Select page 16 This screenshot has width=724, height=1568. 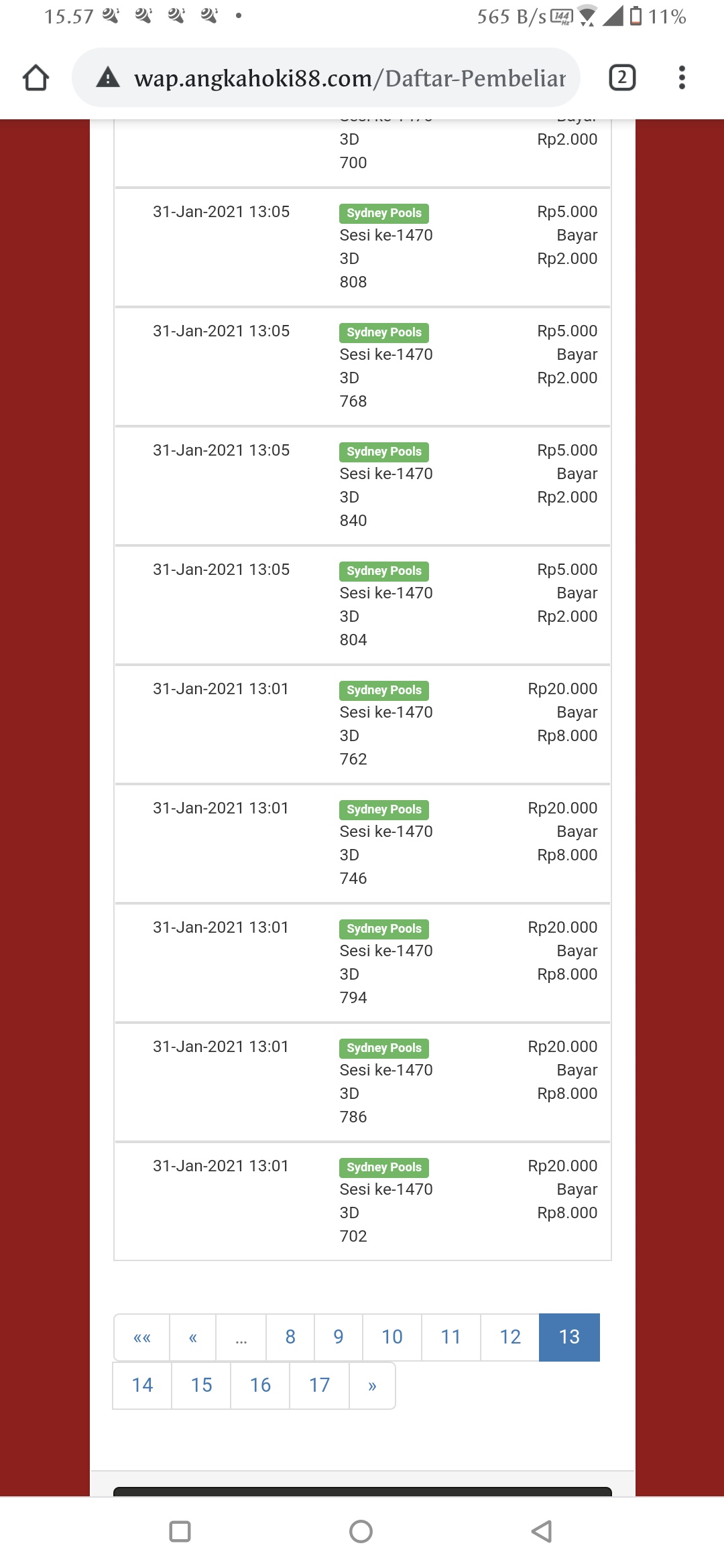(x=260, y=1386)
